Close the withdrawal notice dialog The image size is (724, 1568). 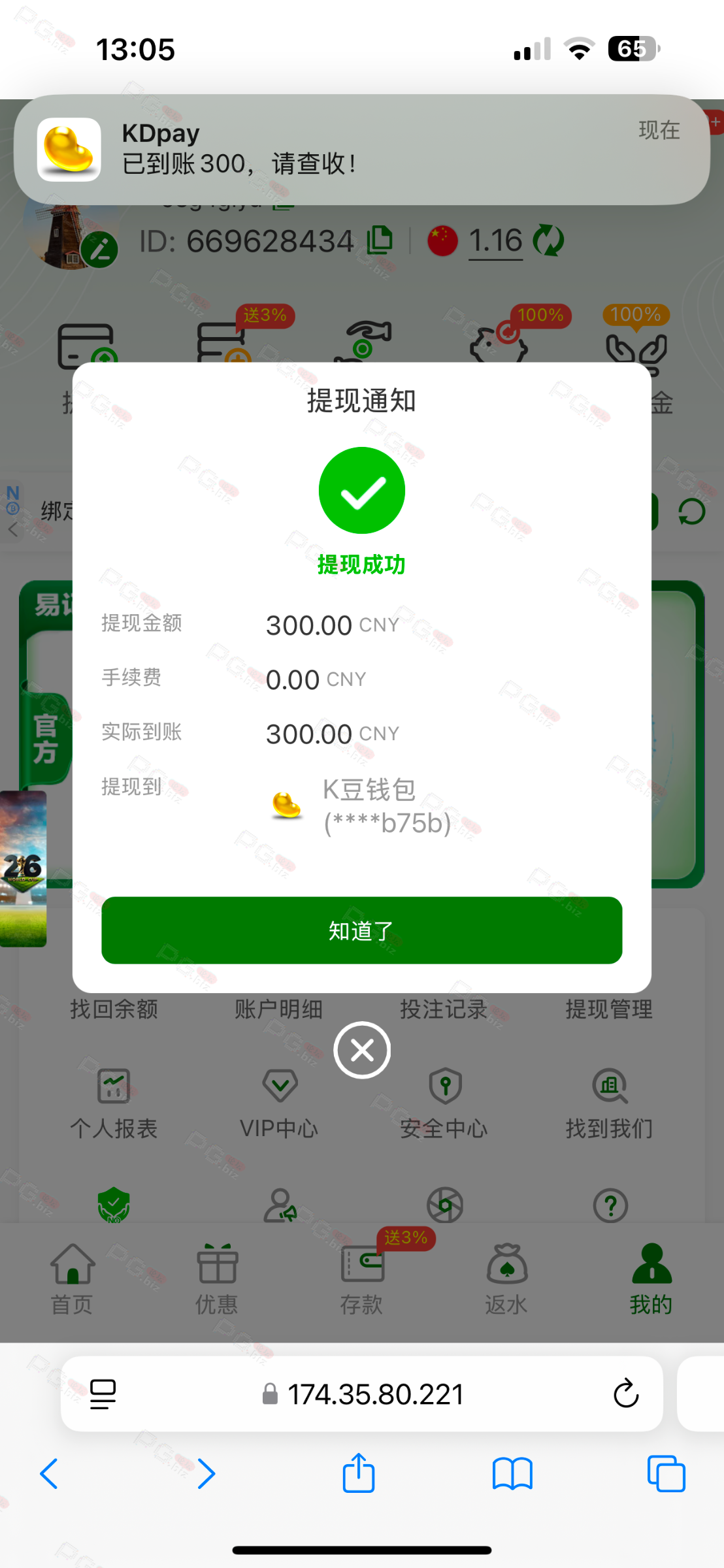coord(362,1050)
